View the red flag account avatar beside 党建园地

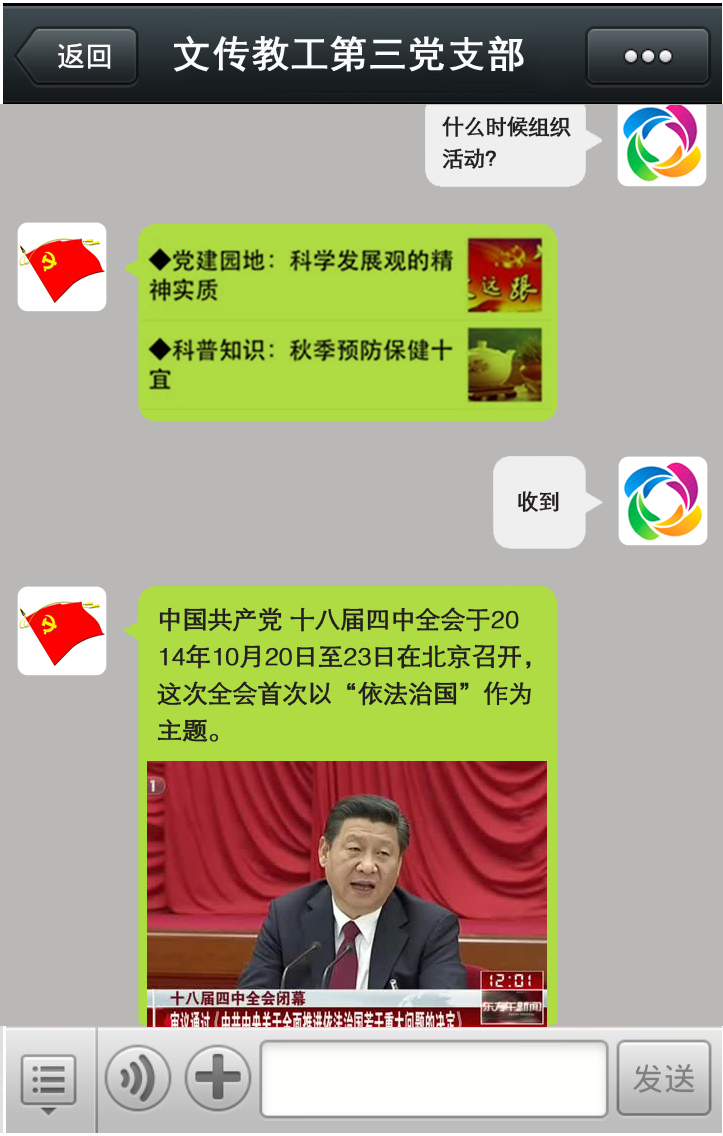point(62,267)
